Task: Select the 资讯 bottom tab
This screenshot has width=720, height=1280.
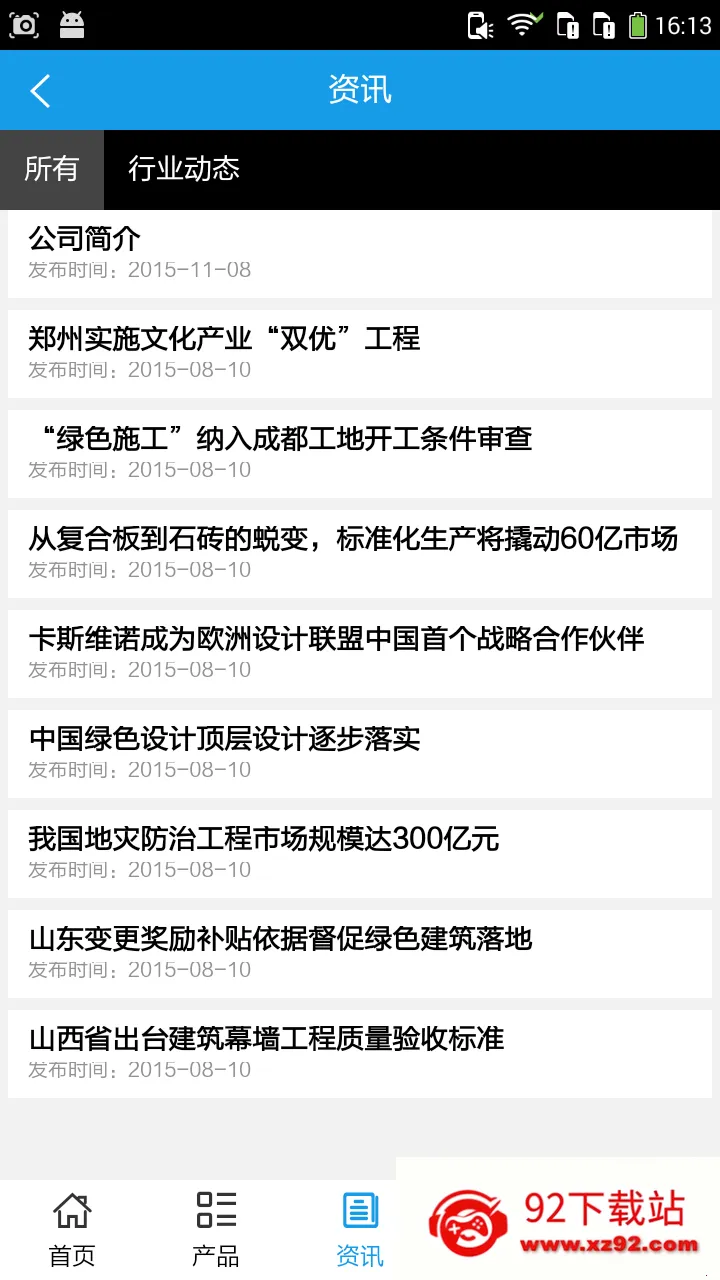Action: [x=360, y=1229]
